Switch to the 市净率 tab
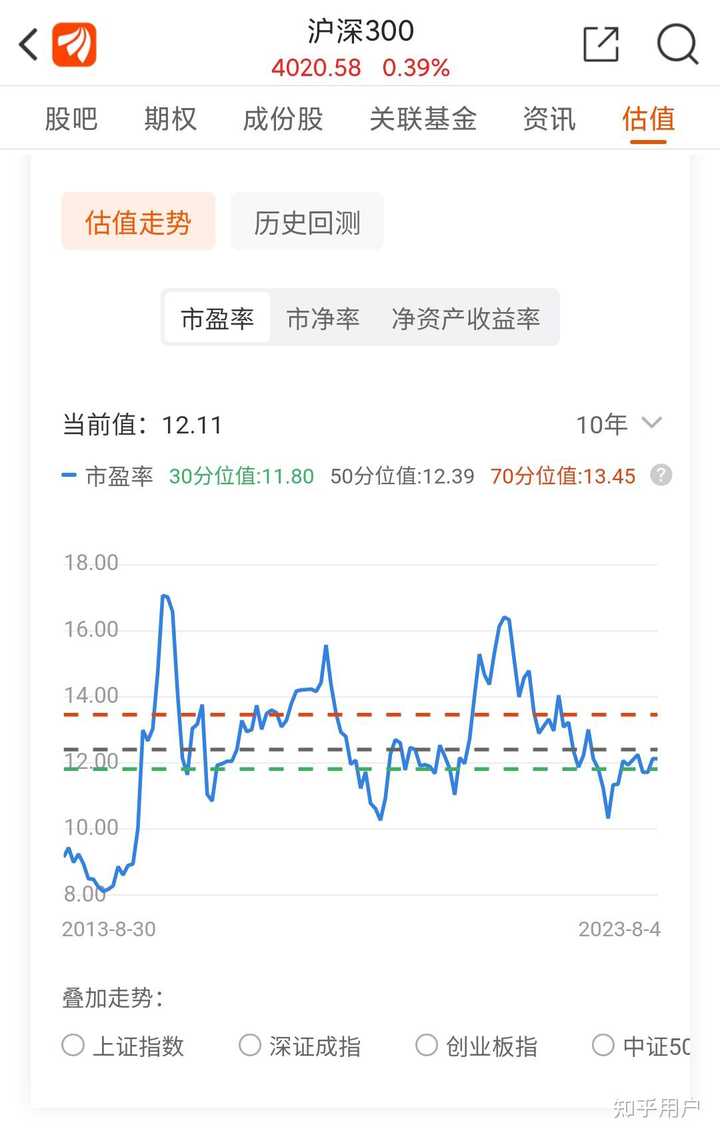Screen dimensions: 720x1133 click(x=322, y=318)
